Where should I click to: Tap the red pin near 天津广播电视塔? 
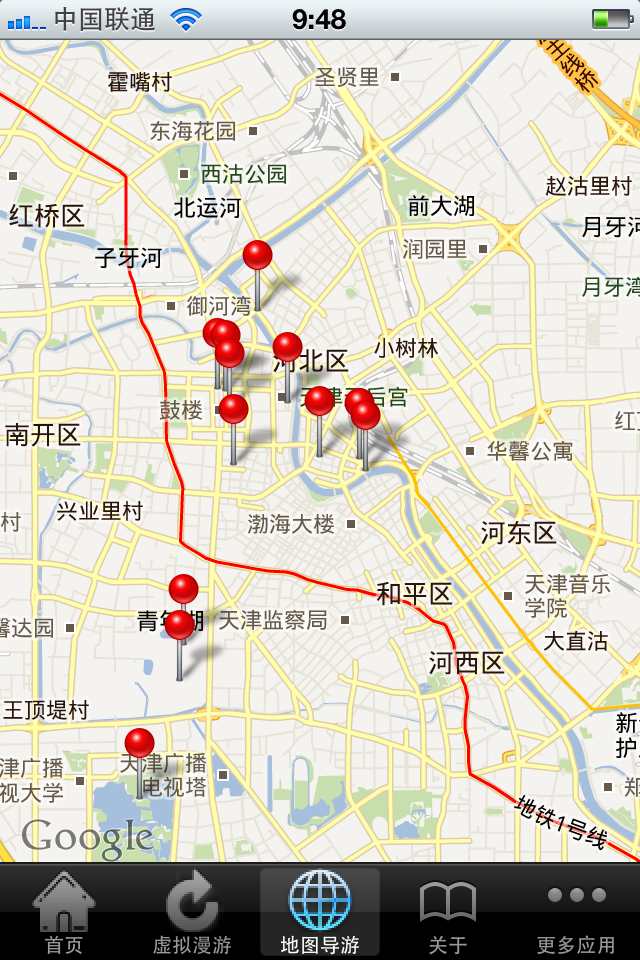[x=140, y=743]
